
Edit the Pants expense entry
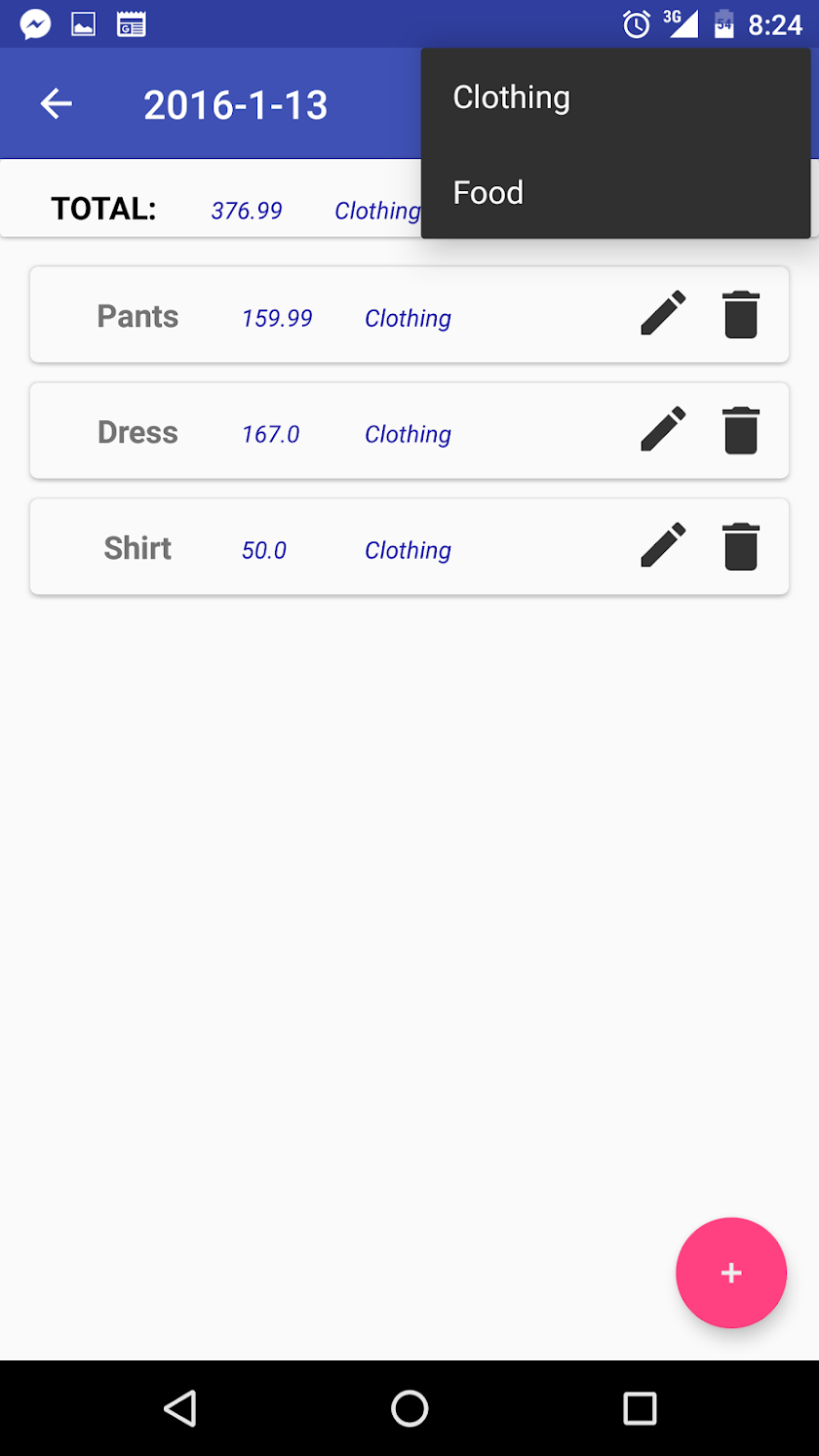point(663,314)
